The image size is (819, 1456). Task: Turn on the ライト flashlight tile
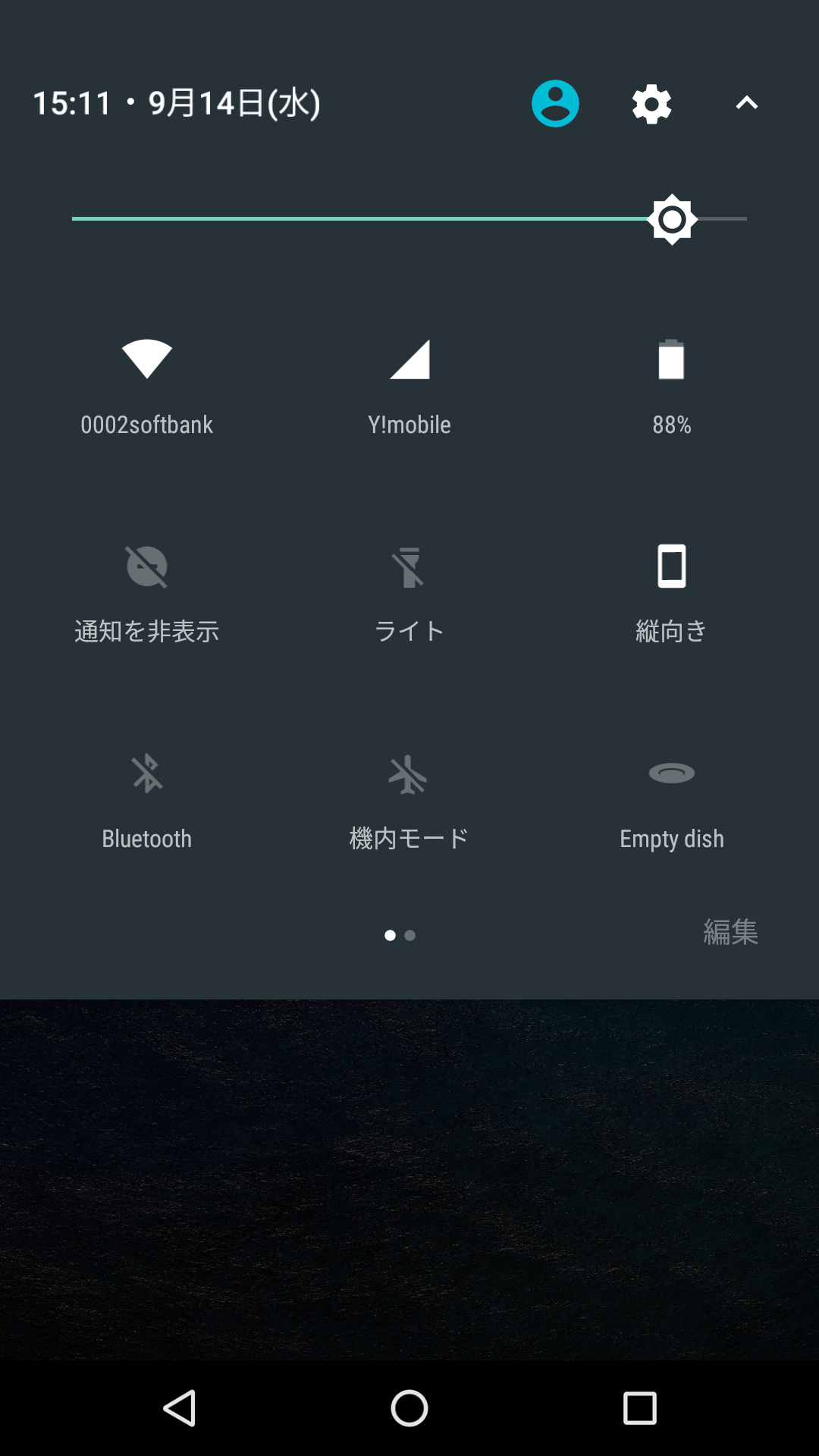point(409,594)
